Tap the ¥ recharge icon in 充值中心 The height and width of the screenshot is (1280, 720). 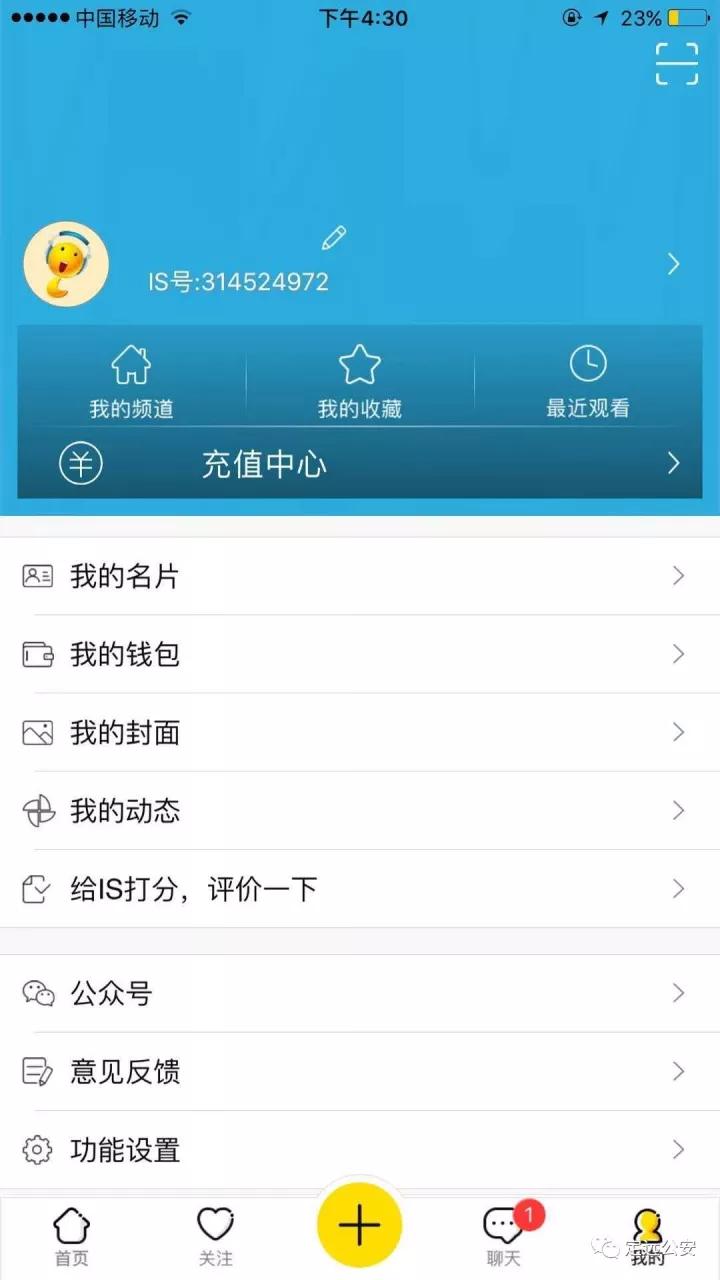tap(80, 463)
